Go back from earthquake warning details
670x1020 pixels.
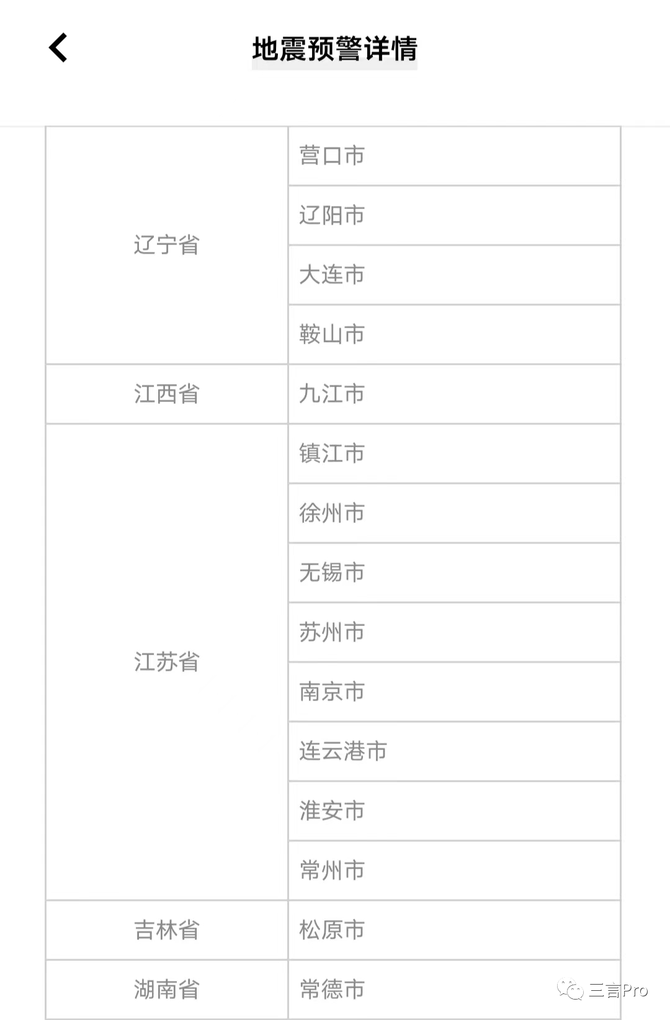tap(58, 47)
